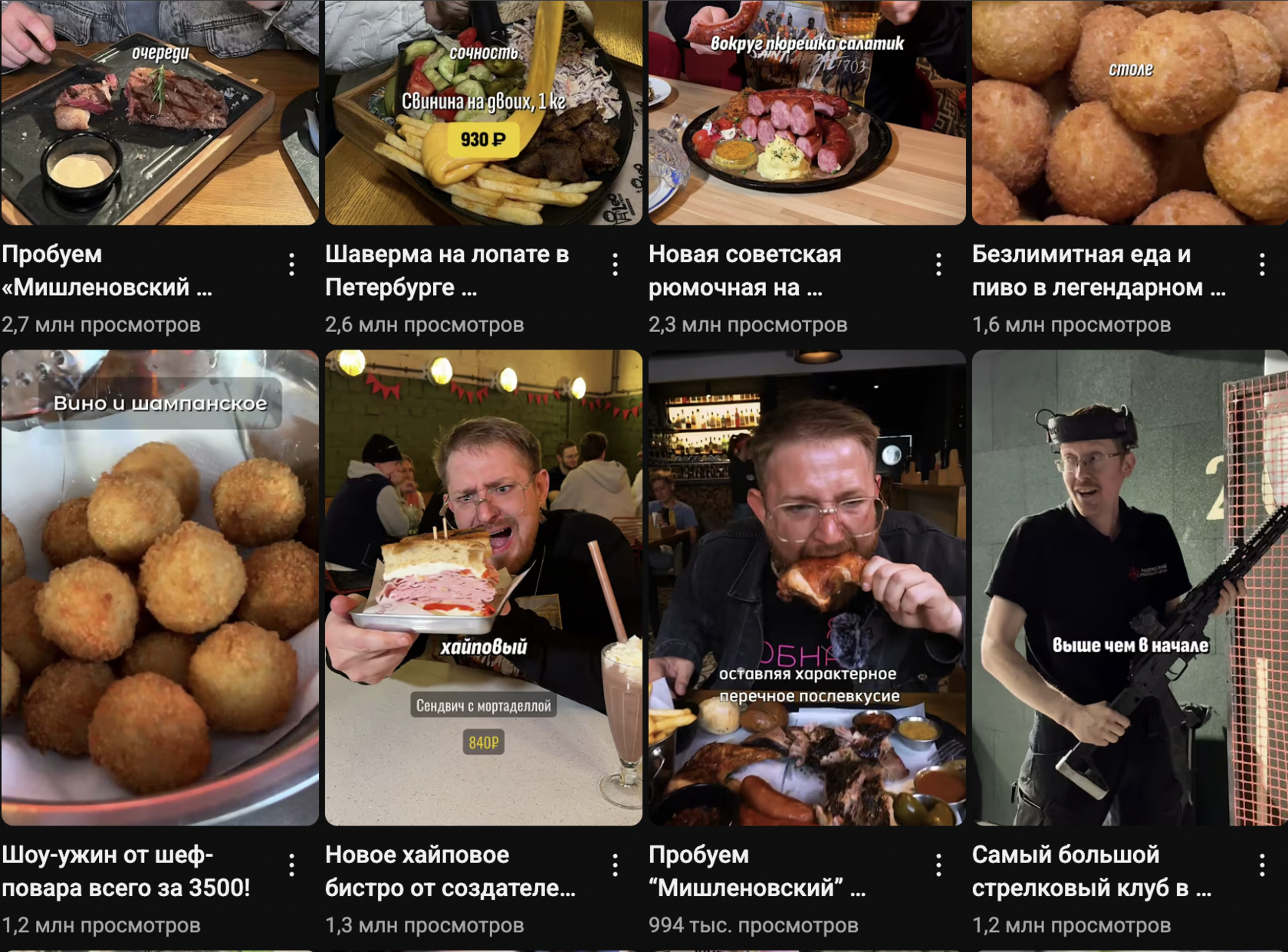Tap the three dots beside «Новое хайповое бистро»
Viewport: 1288px width, 952px height.
(616, 865)
